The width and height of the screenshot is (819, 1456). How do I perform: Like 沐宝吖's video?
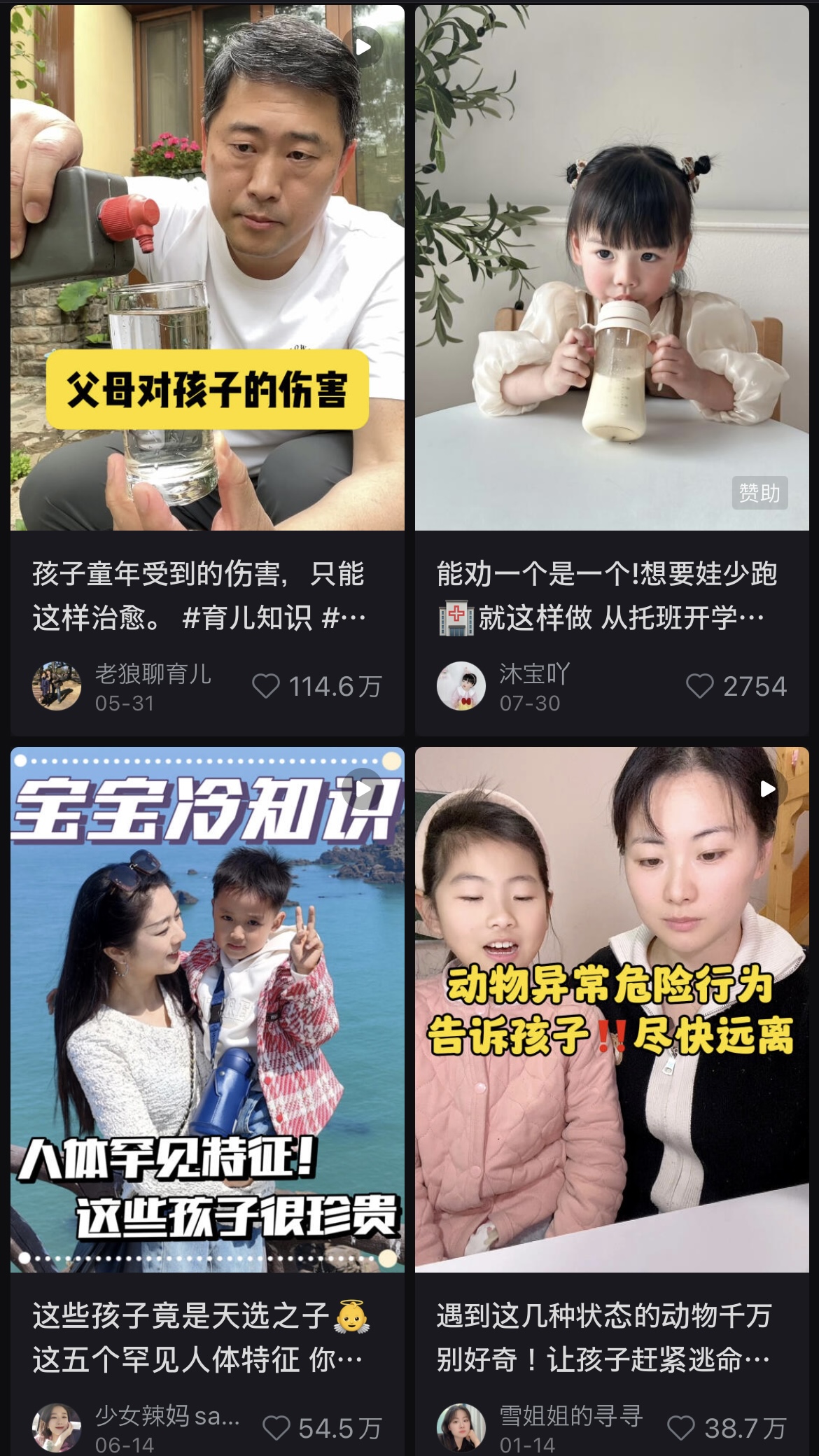699,686
